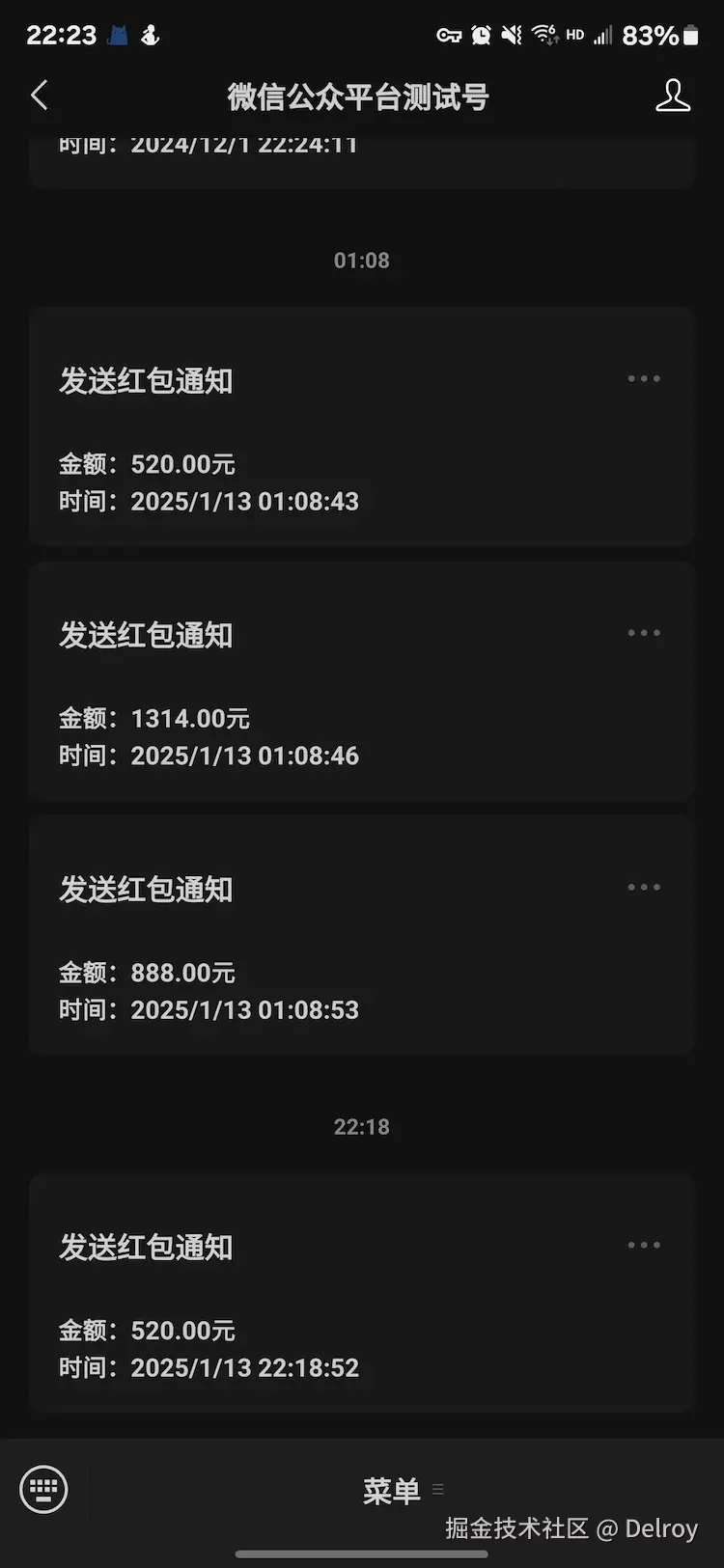Select the 888.00元 amount text

click(183, 973)
